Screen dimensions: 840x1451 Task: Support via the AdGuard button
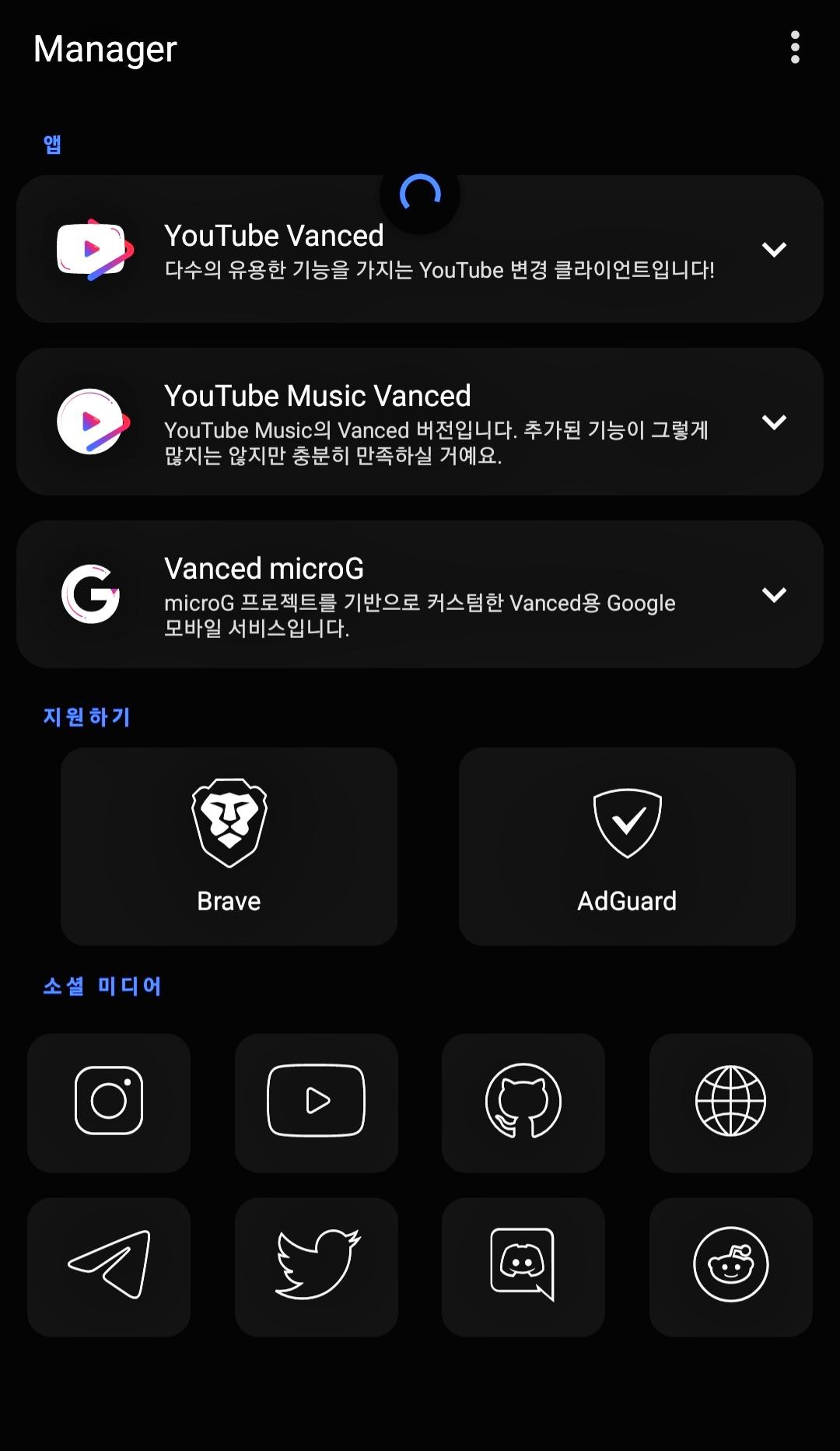coord(628,847)
